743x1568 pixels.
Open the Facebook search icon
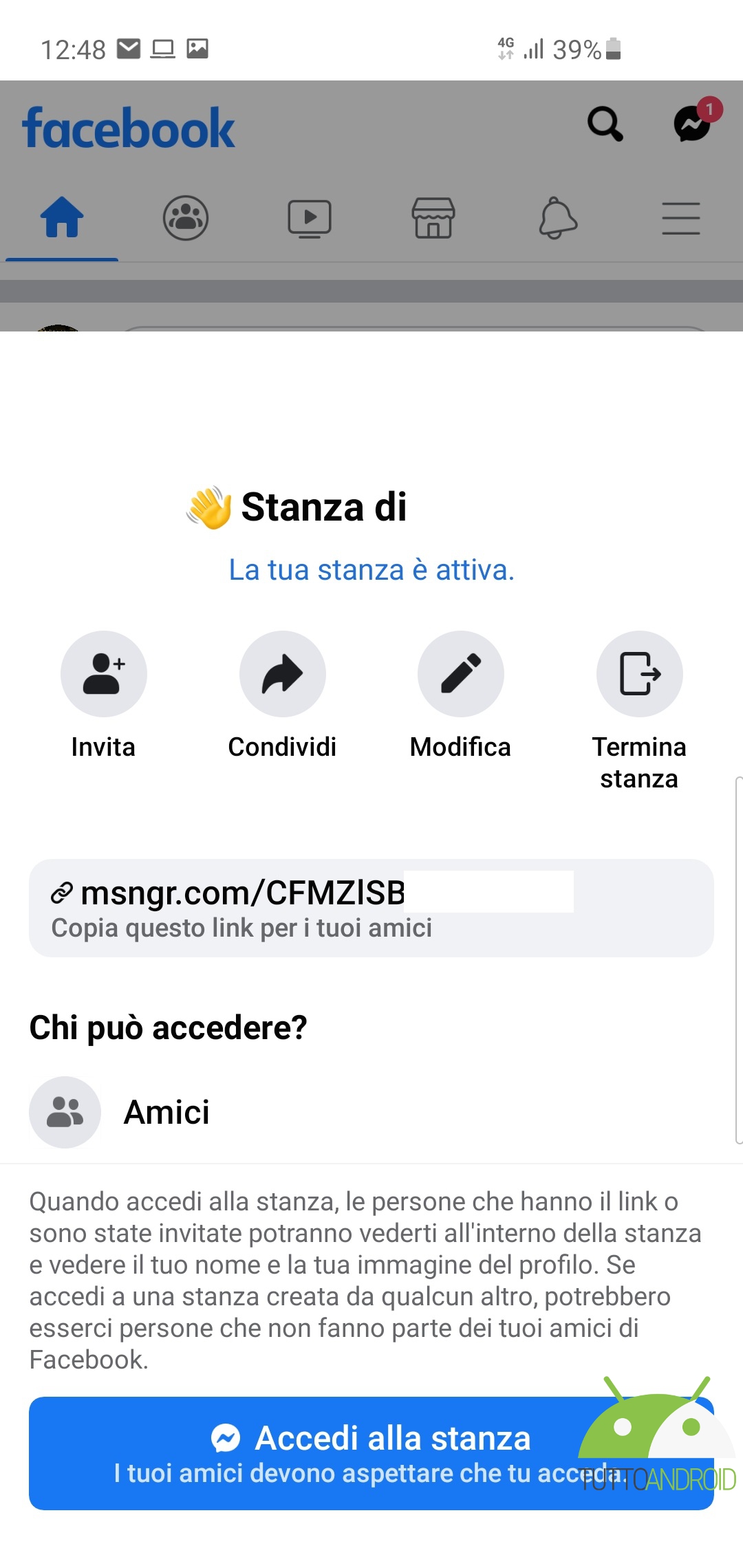(x=605, y=124)
